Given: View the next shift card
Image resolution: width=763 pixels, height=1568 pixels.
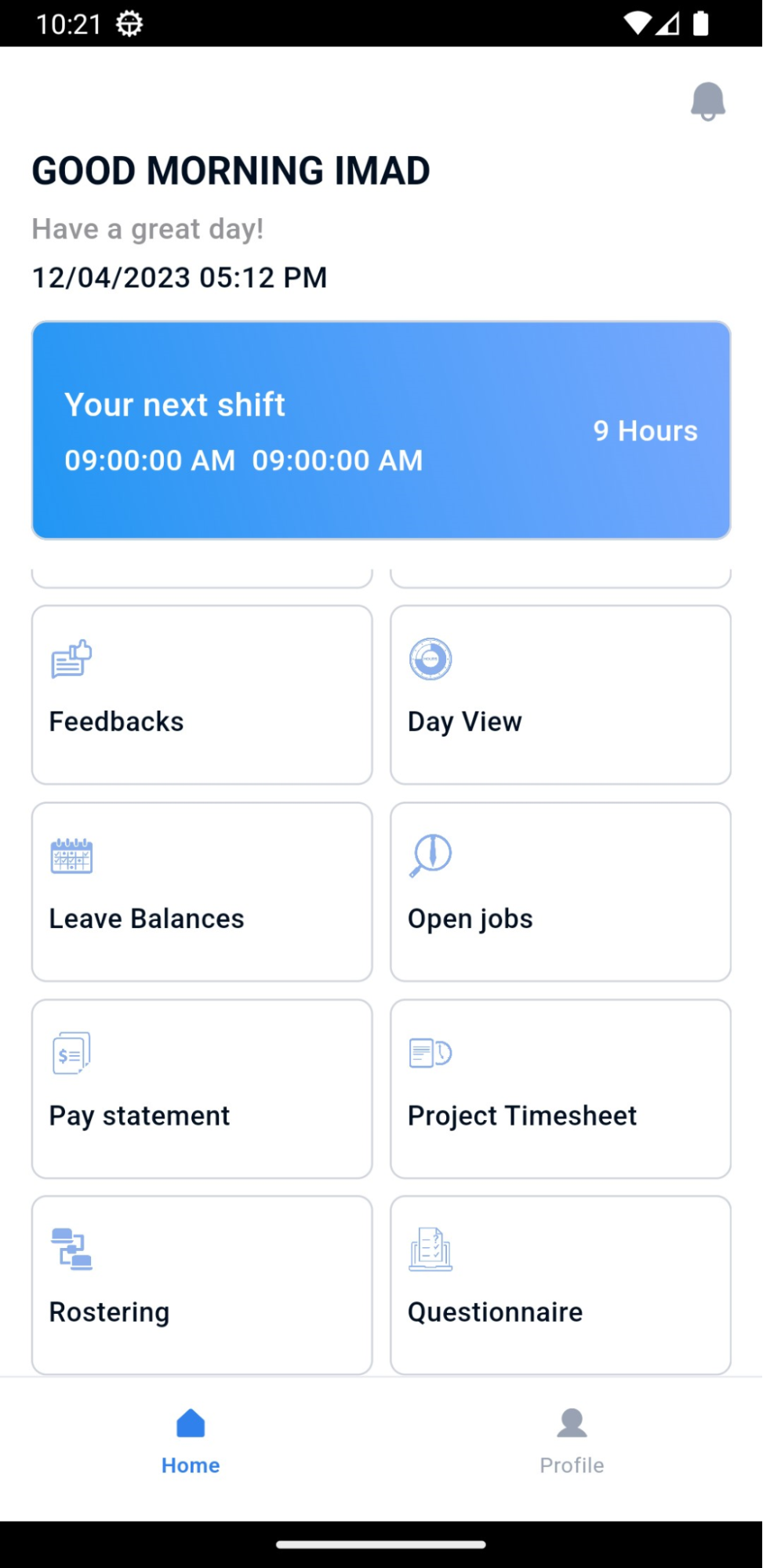Looking at the screenshot, I should click(381, 430).
